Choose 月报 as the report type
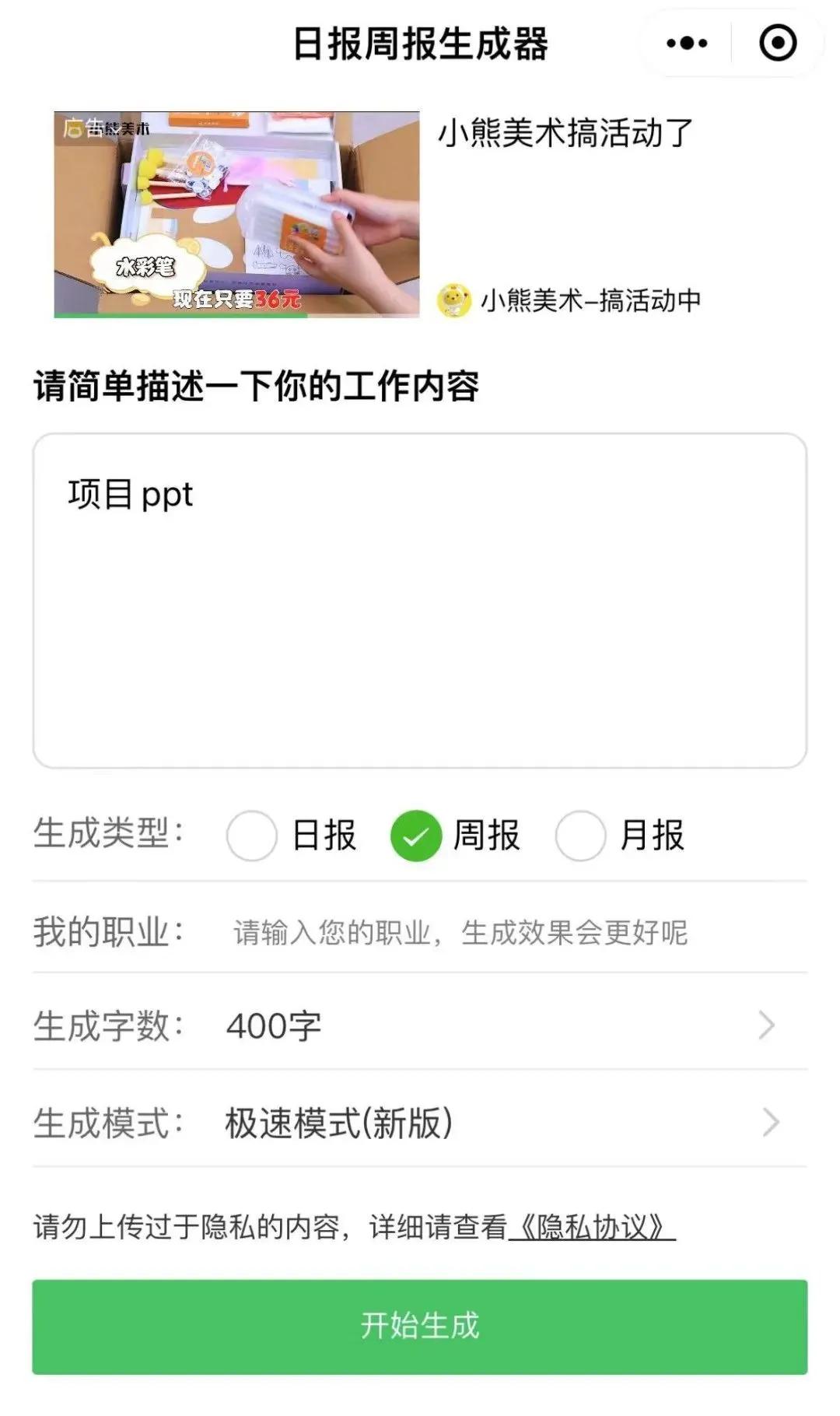This screenshot has width=840, height=1416. coord(580,836)
